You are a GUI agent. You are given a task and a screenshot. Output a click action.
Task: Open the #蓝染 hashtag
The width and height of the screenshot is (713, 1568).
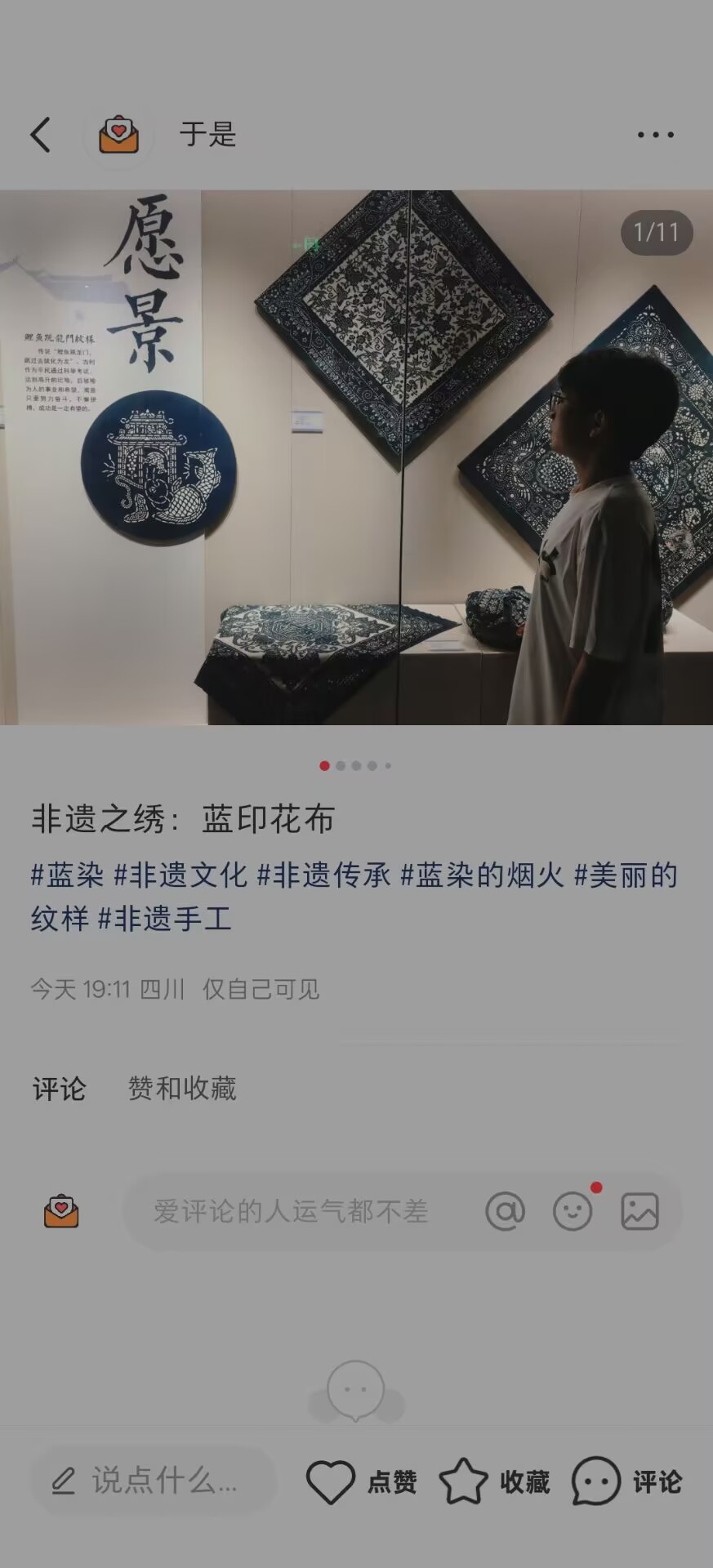(67, 875)
